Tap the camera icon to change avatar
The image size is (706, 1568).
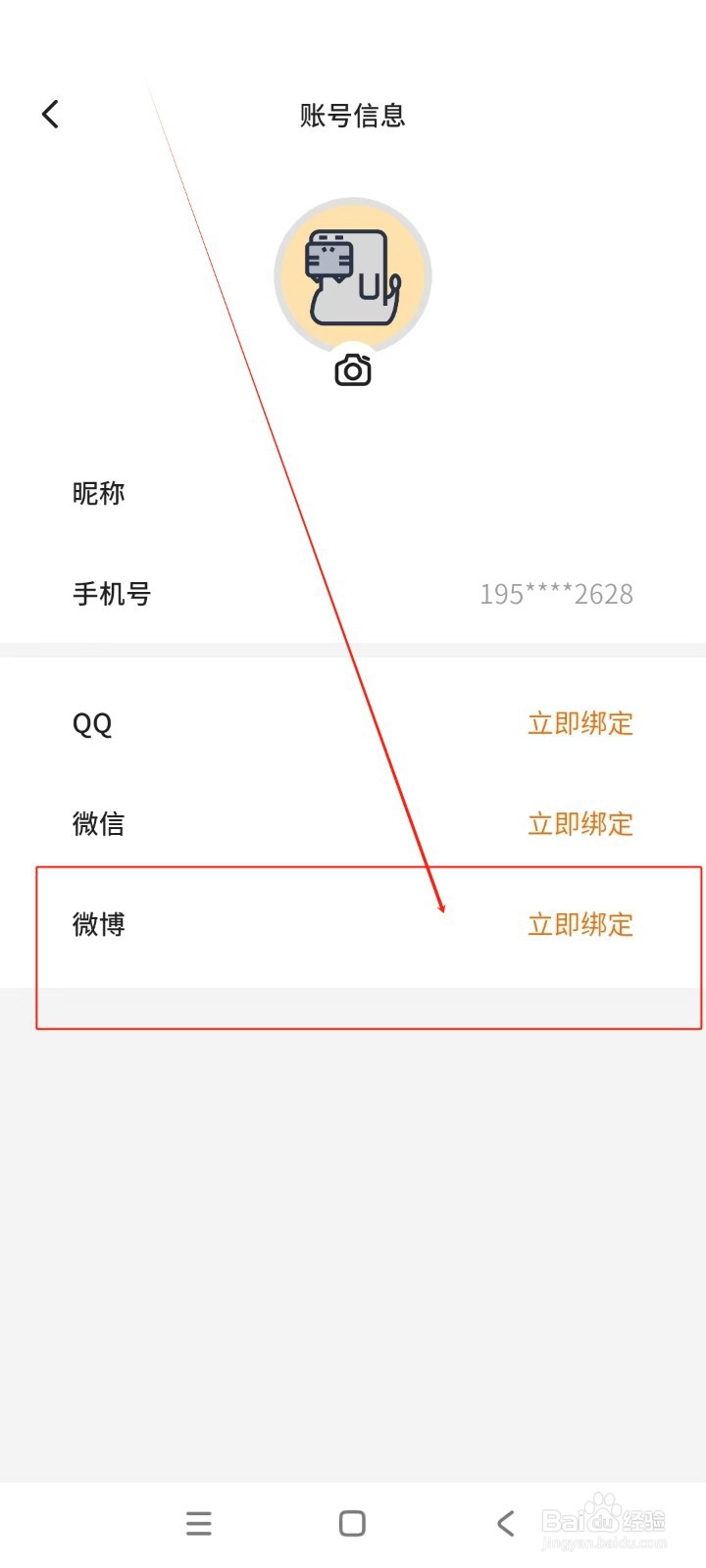tap(352, 370)
